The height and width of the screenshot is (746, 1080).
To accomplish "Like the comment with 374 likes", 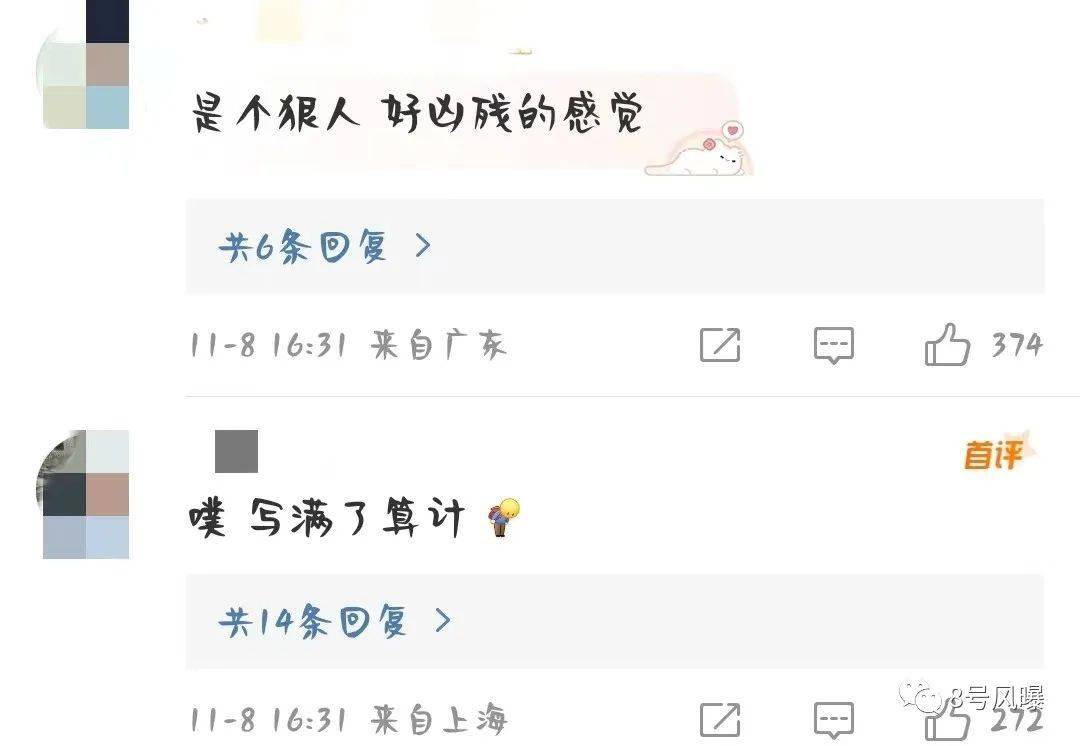I will coord(947,346).
